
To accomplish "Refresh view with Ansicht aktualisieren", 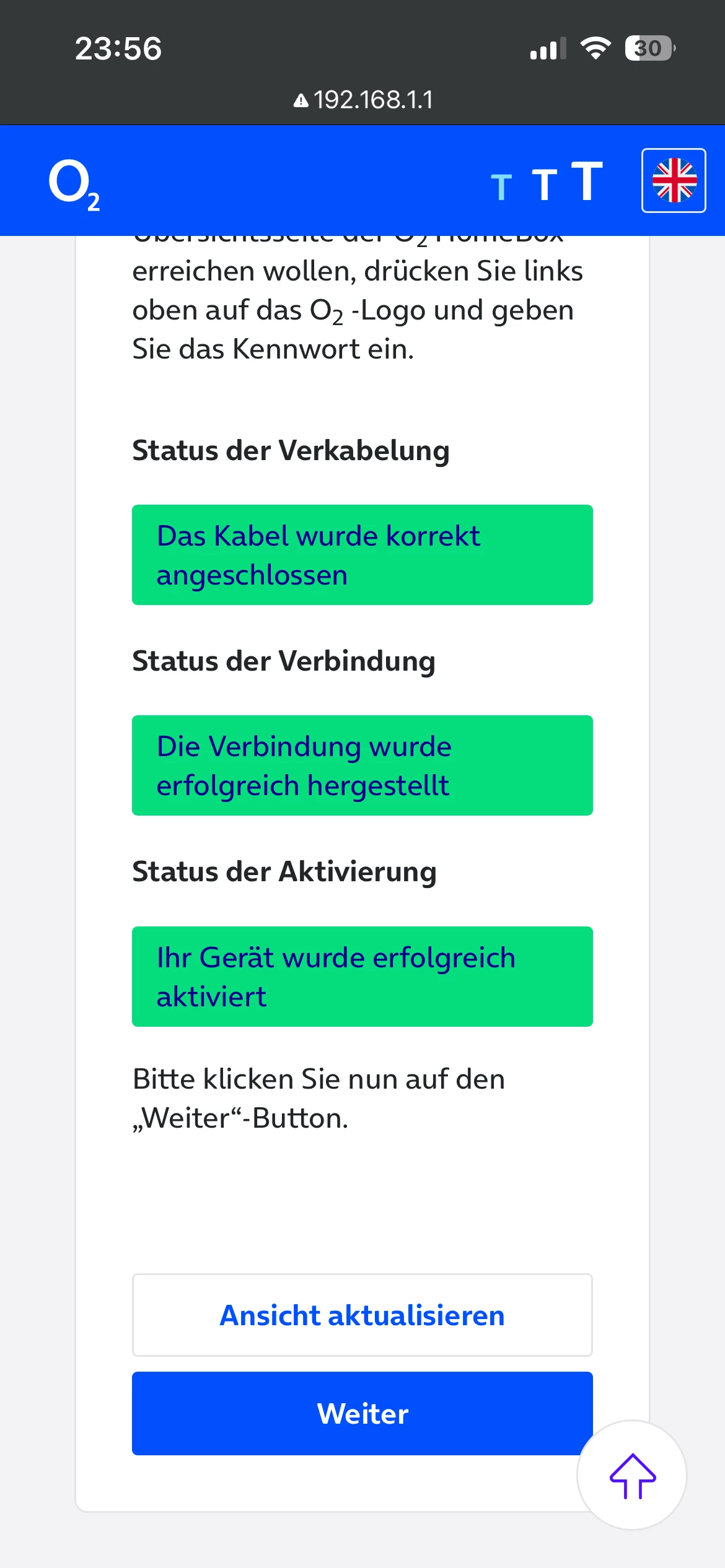I will tap(362, 1315).
